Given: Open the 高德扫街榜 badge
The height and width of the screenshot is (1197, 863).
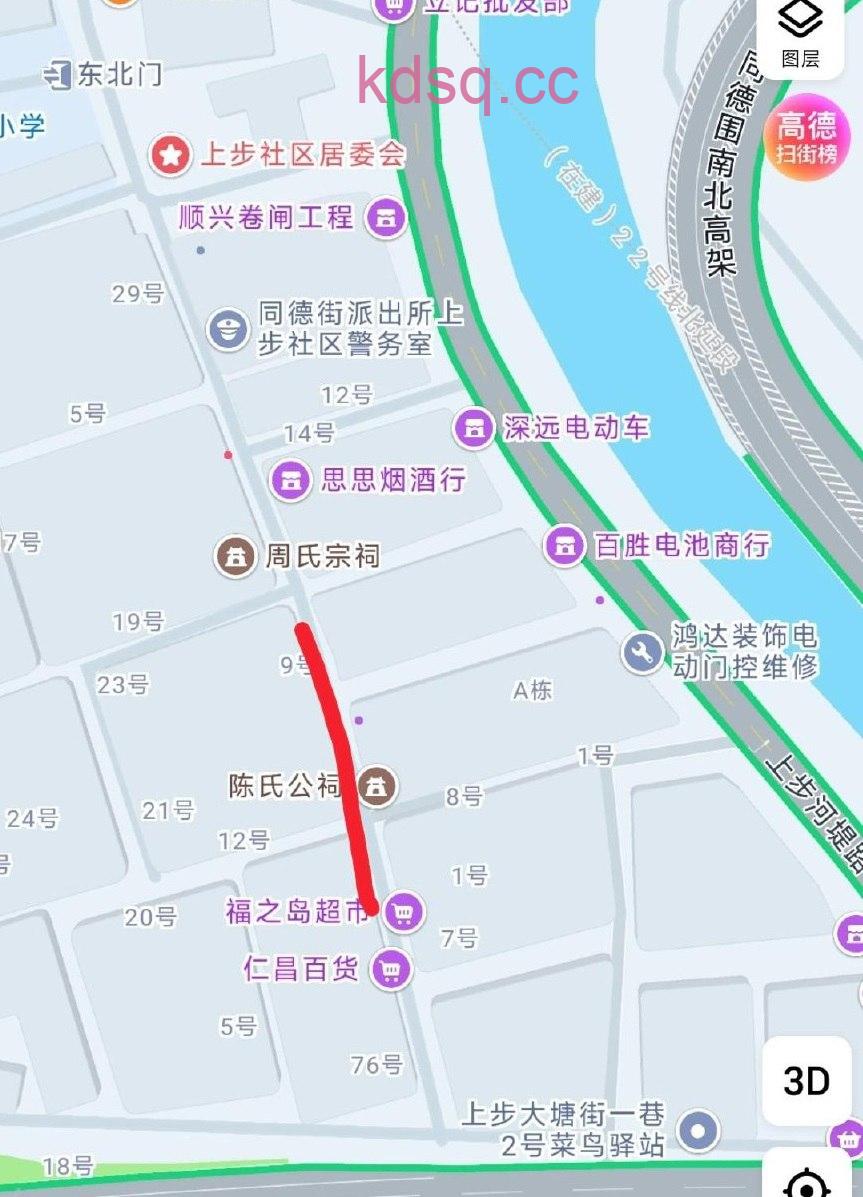Looking at the screenshot, I should 807,137.
